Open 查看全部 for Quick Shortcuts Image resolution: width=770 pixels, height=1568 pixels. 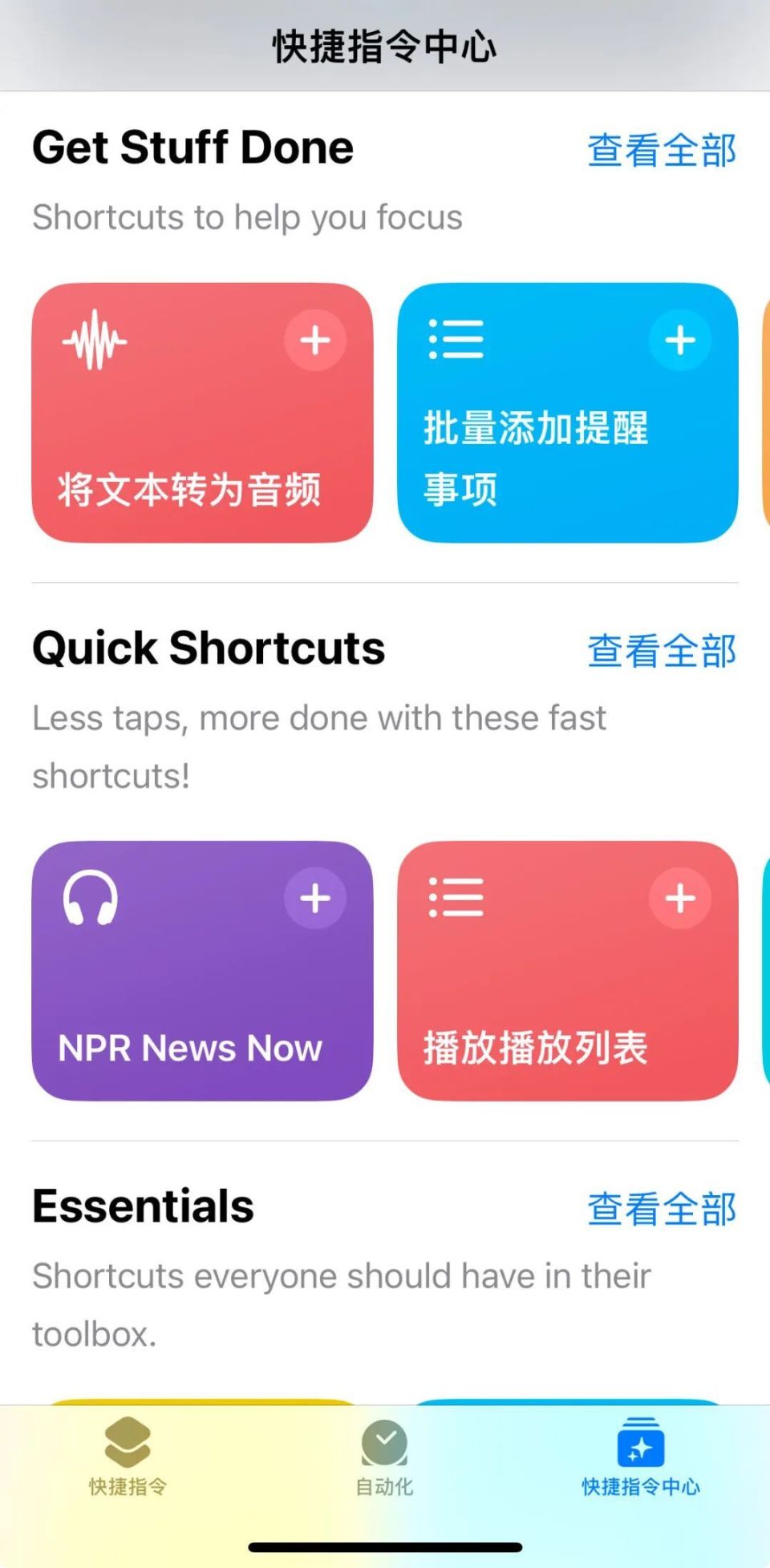(661, 652)
